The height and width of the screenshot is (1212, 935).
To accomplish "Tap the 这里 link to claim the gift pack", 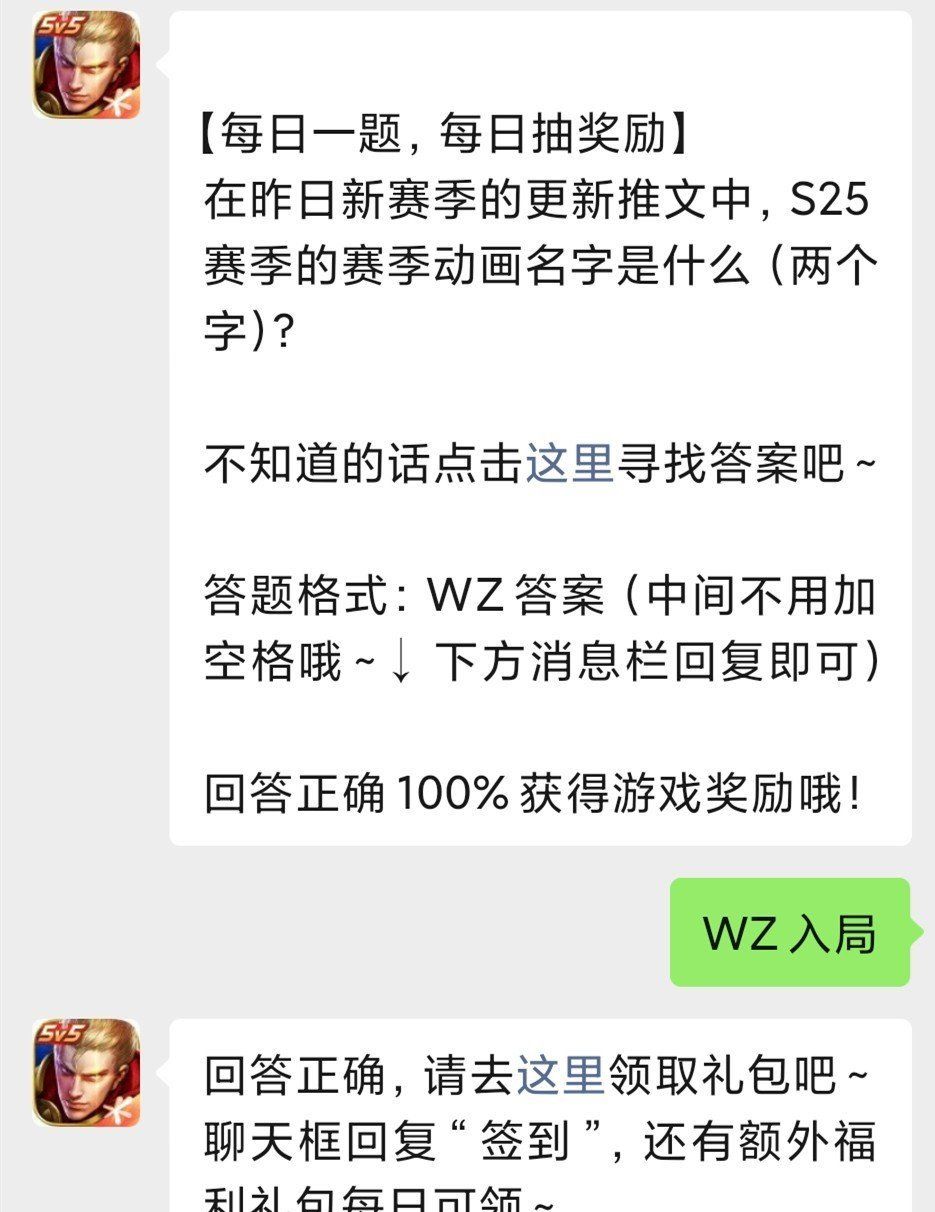I will (560, 1075).
